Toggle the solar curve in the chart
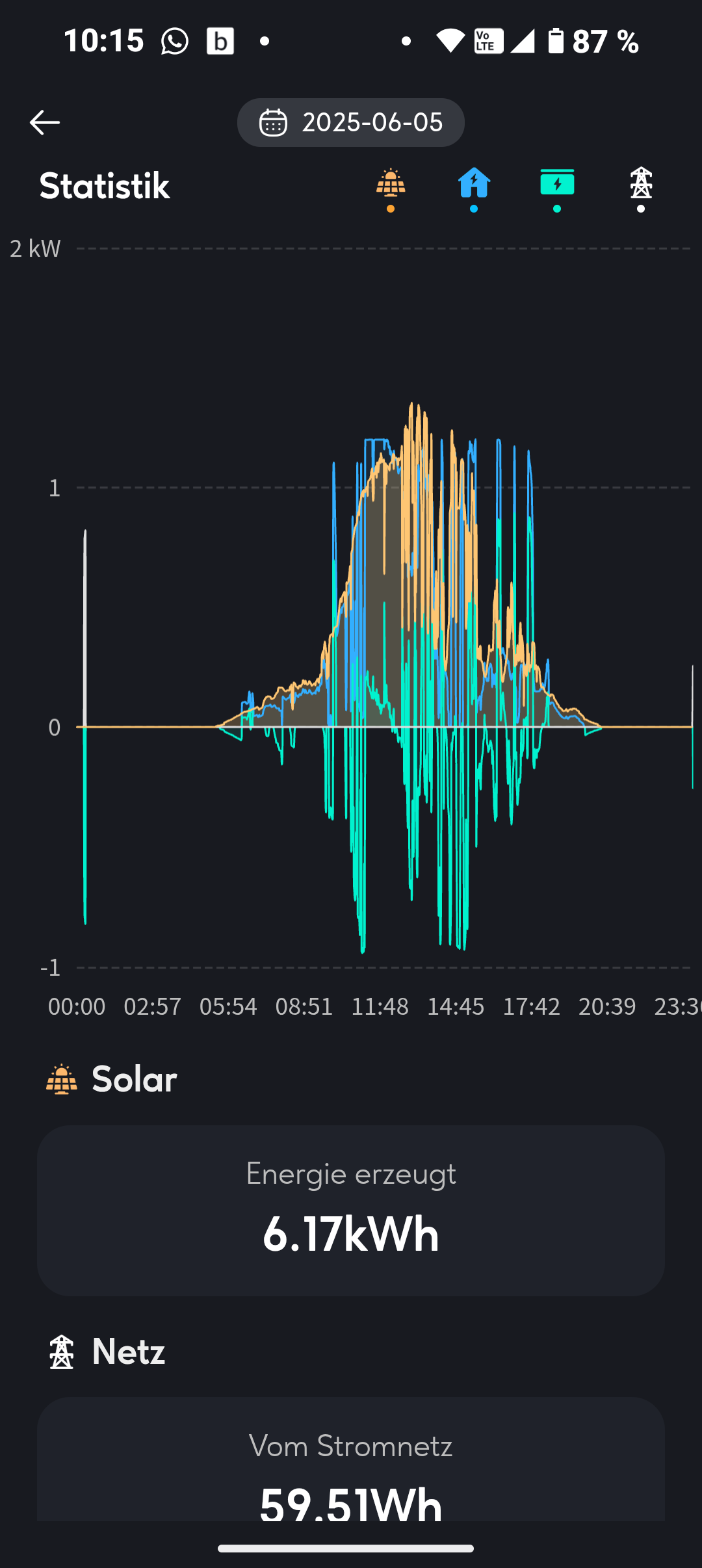The height and width of the screenshot is (1568, 702). [391, 189]
